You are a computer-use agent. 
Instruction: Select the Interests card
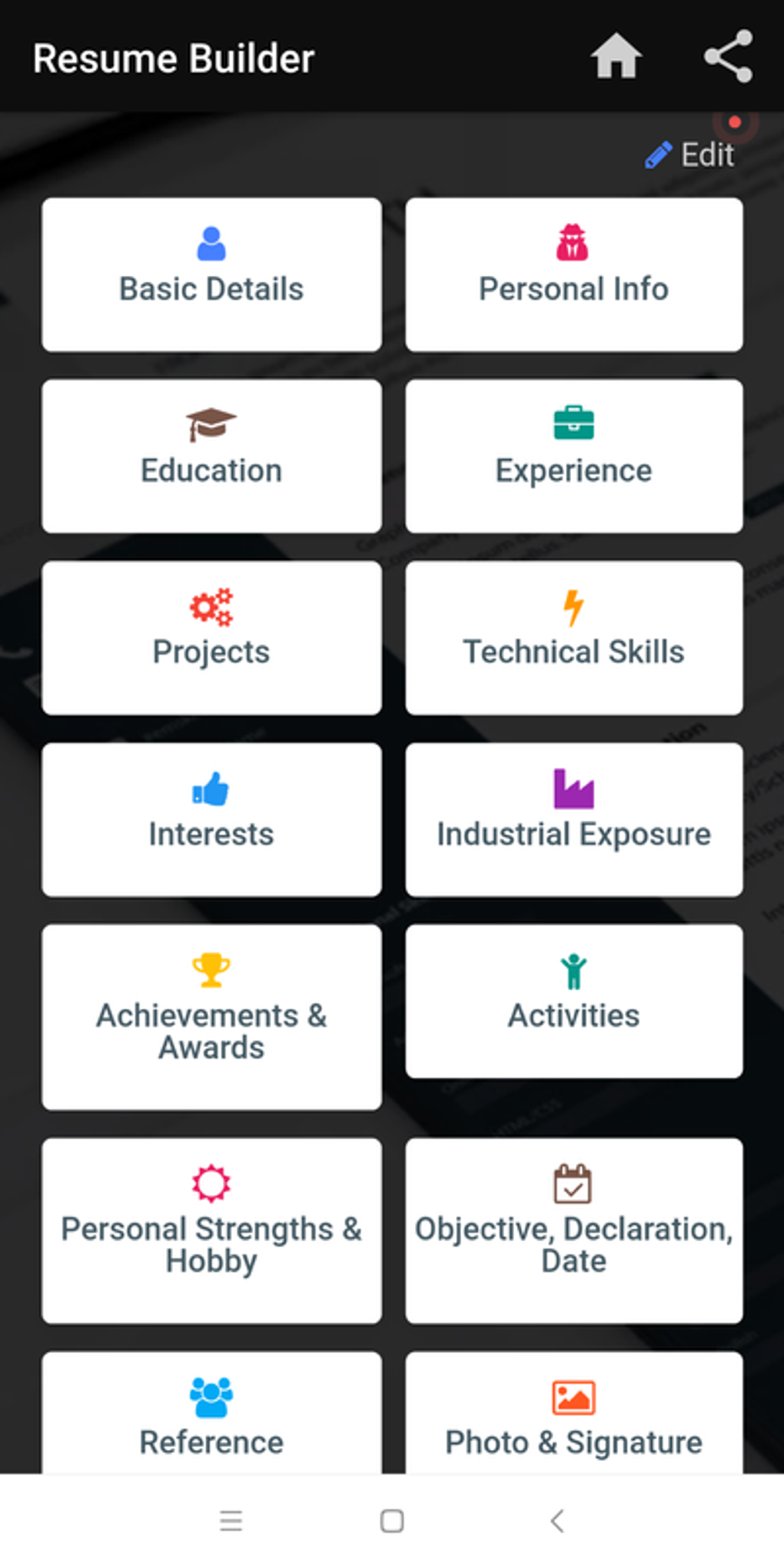click(x=211, y=819)
